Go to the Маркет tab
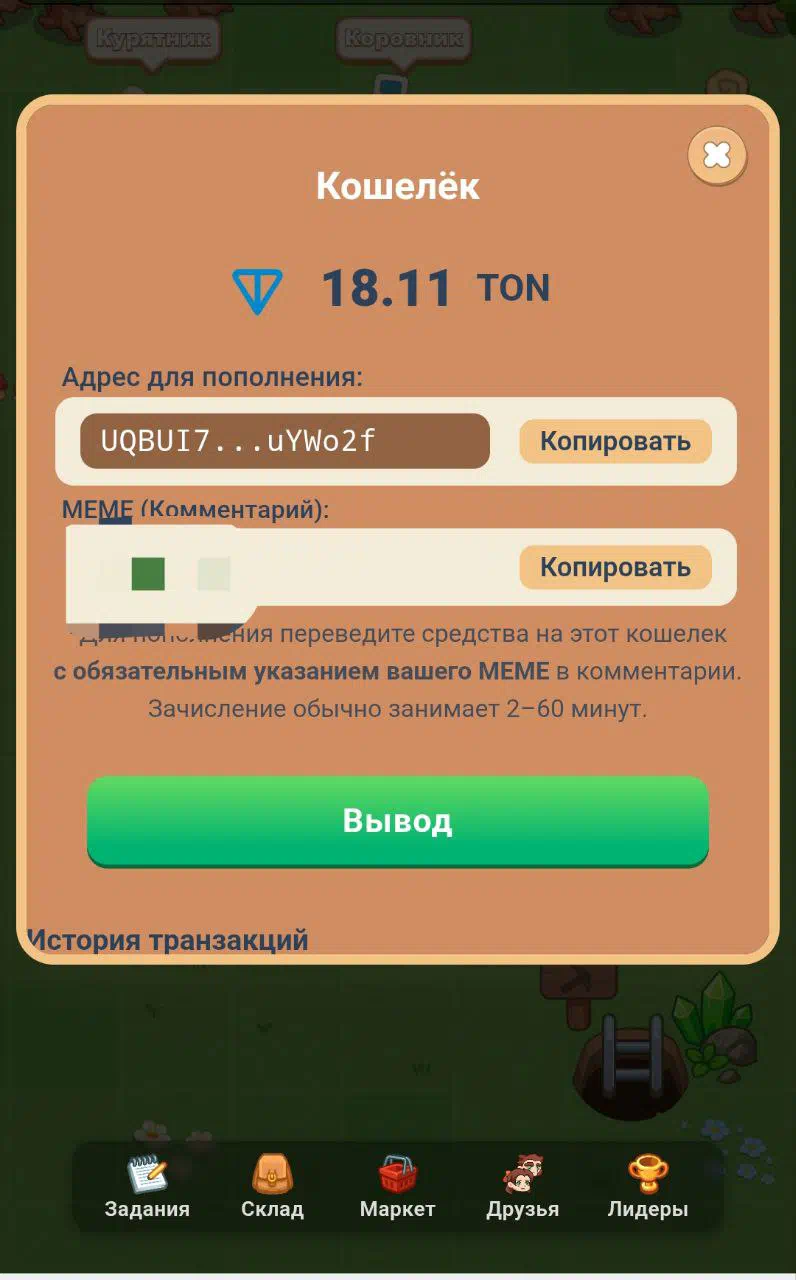796x1280 pixels. (398, 1187)
